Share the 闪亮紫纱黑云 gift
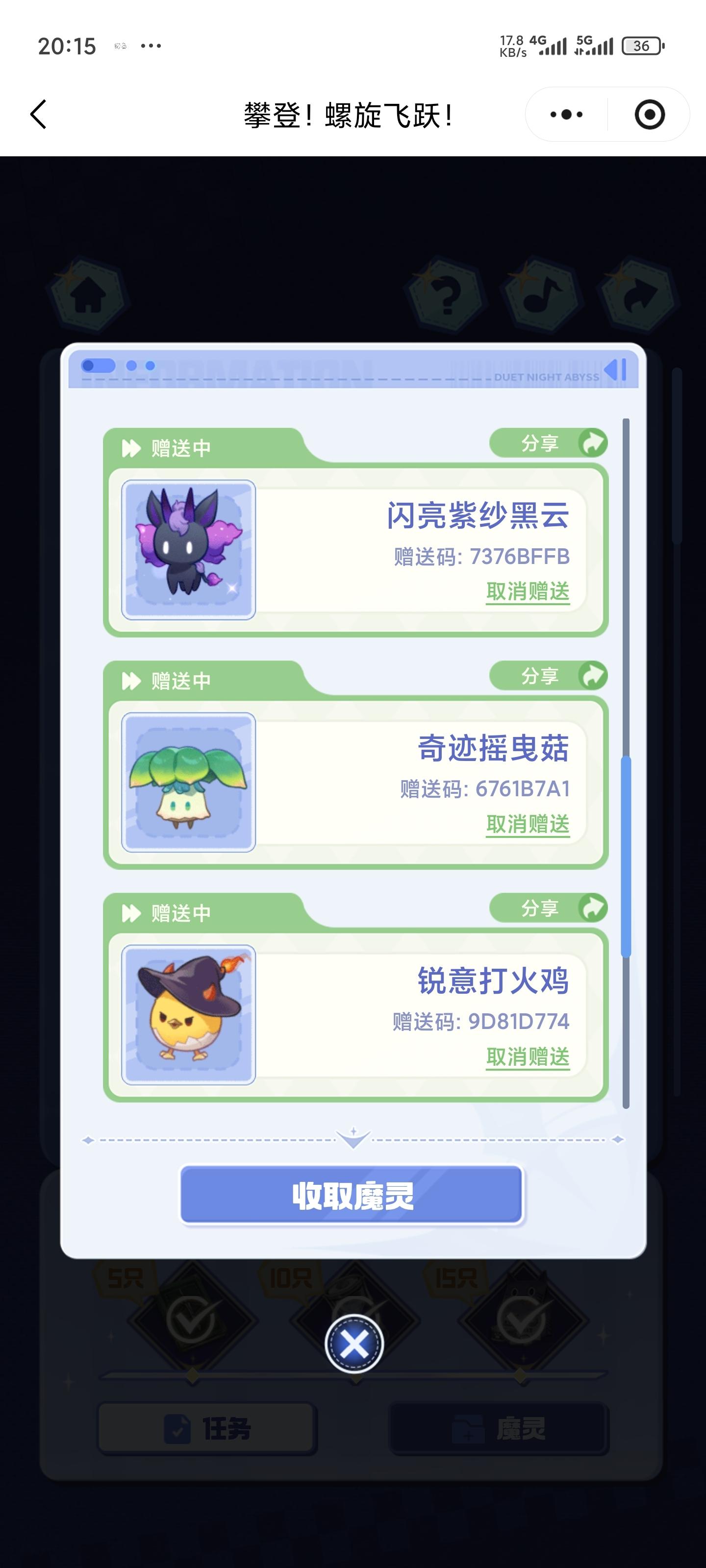706x1568 pixels. click(548, 443)
